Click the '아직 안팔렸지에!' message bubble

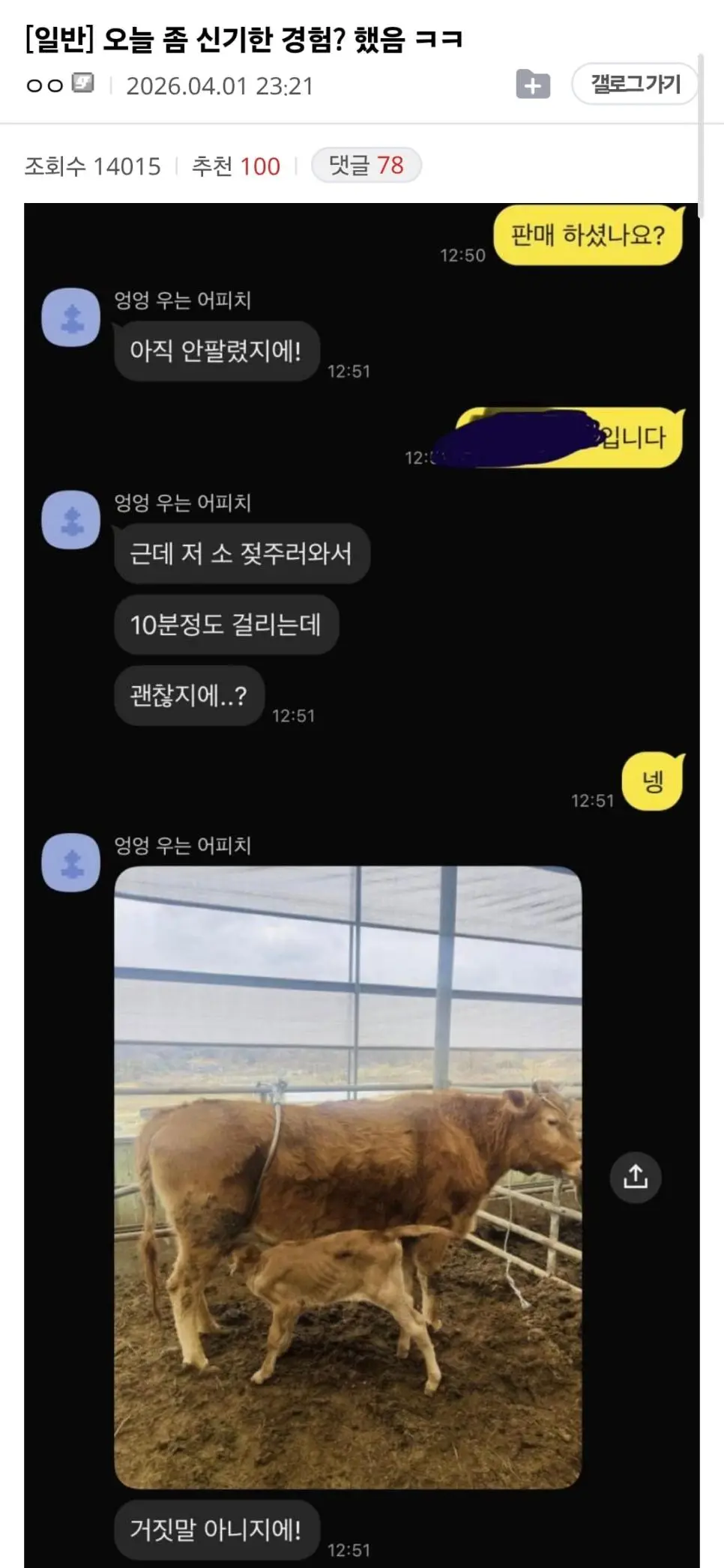click(x=216, y=351)
